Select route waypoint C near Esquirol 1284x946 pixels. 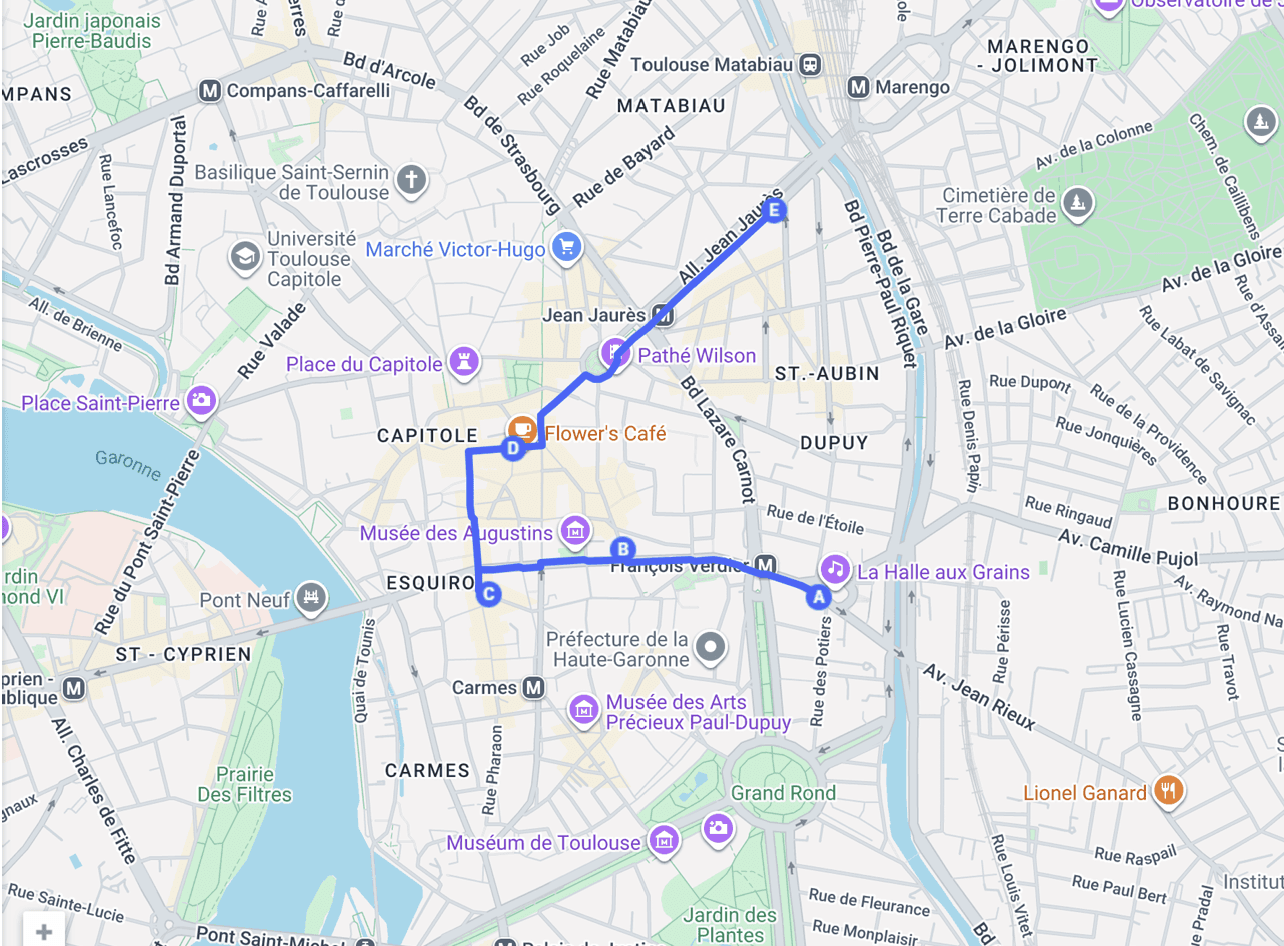tap(488, 595)
